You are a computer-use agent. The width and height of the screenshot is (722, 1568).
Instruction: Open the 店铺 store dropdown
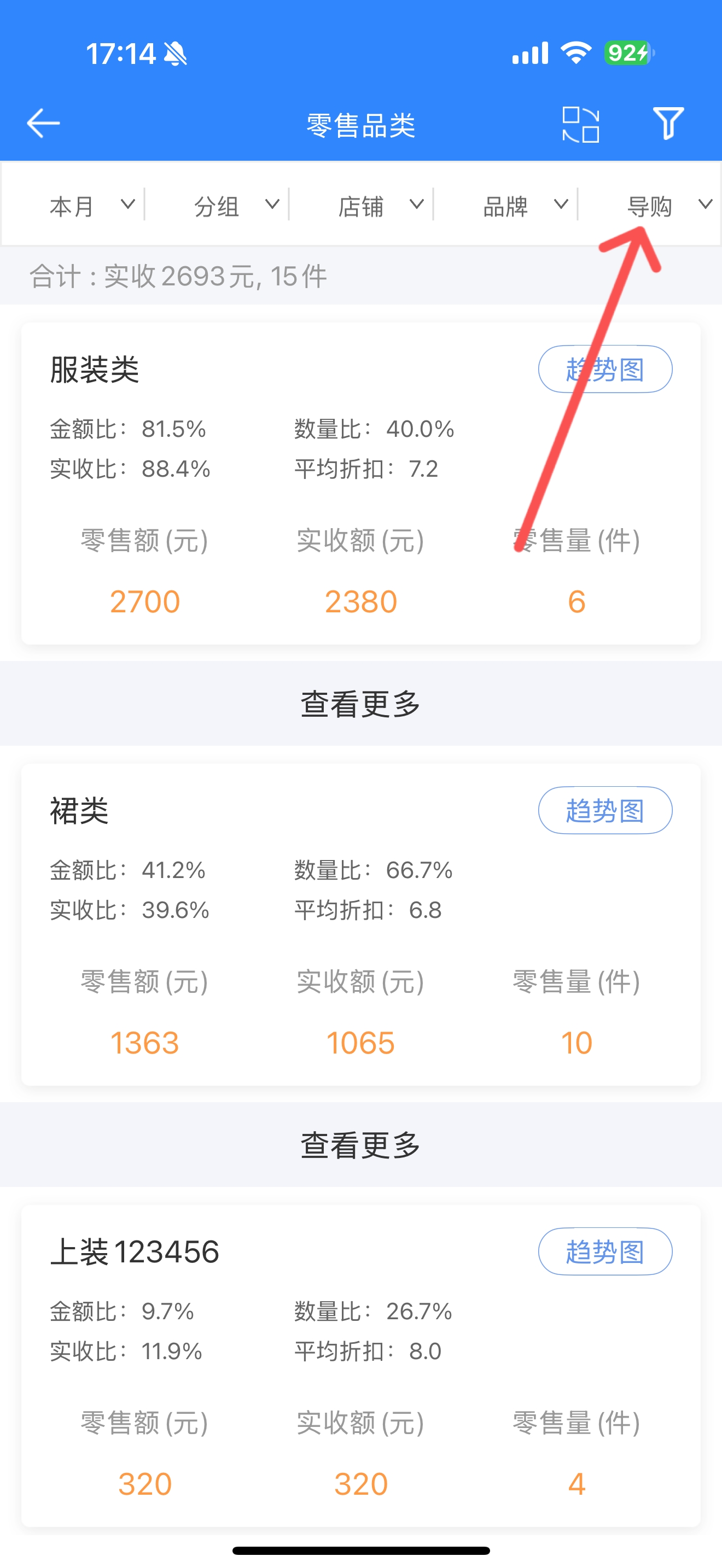tap(380, 206)
